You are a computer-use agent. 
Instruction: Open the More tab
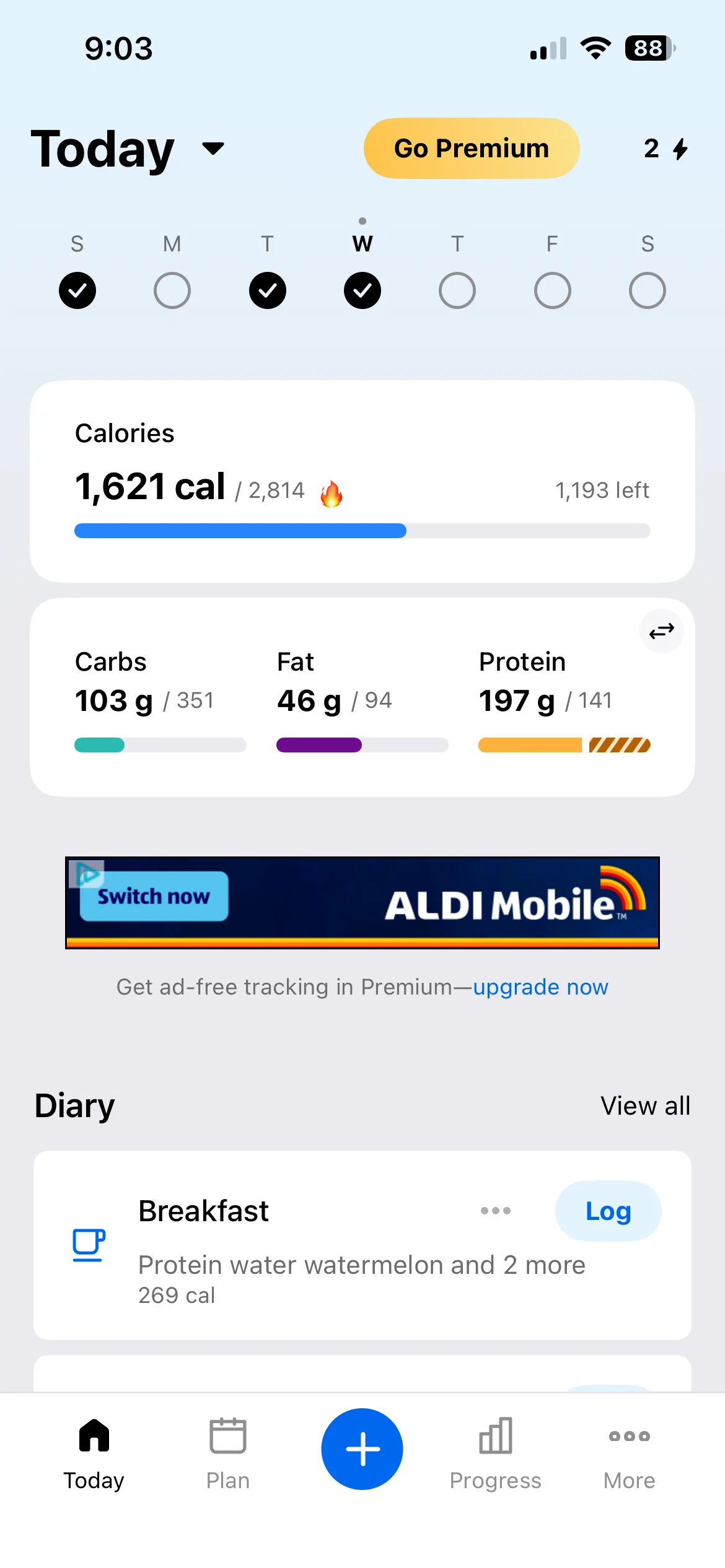click(629, 1452)
